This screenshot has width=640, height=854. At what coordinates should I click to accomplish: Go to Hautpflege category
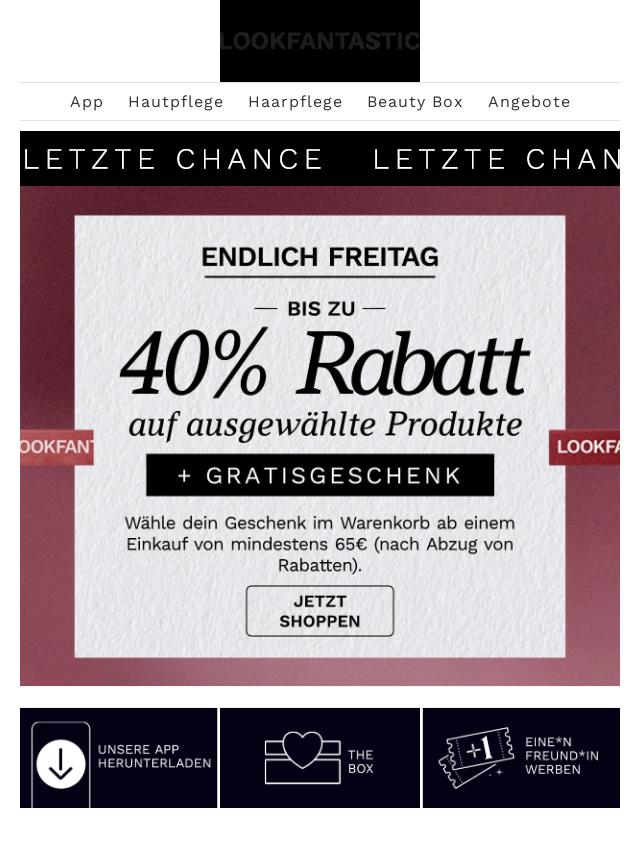[x=176, y=102]
